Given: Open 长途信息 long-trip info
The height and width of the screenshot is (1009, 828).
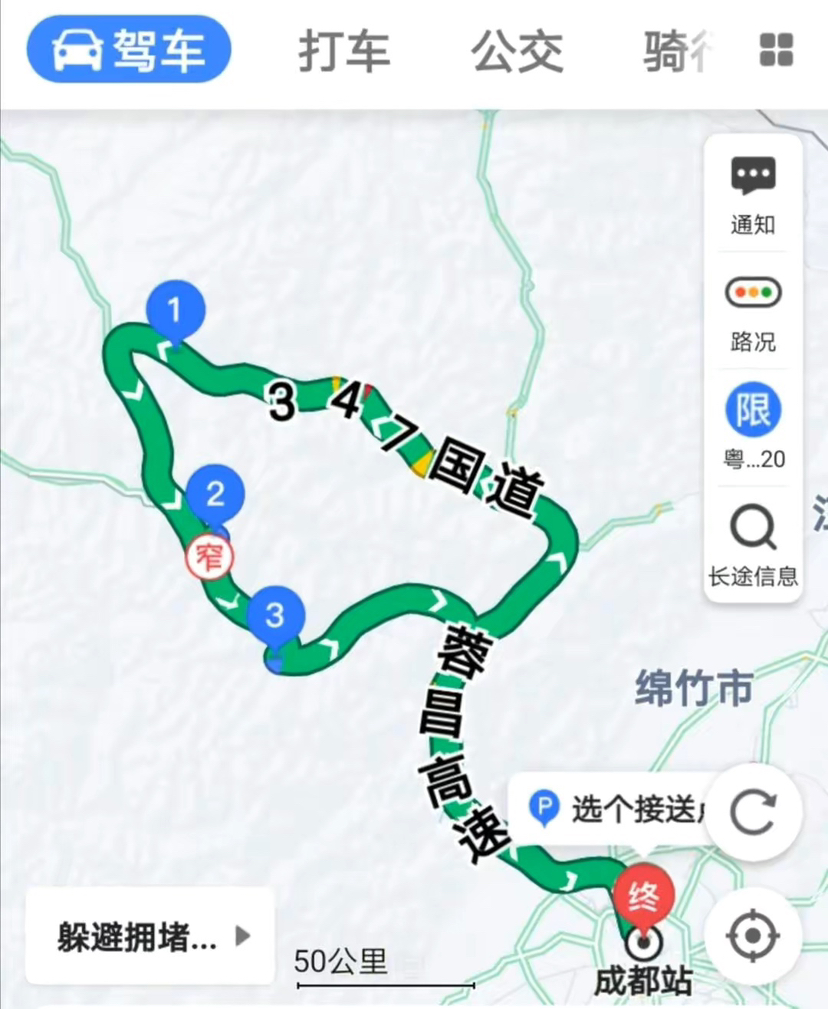Looking at the screenshot, I should click(x=753, y=545).
